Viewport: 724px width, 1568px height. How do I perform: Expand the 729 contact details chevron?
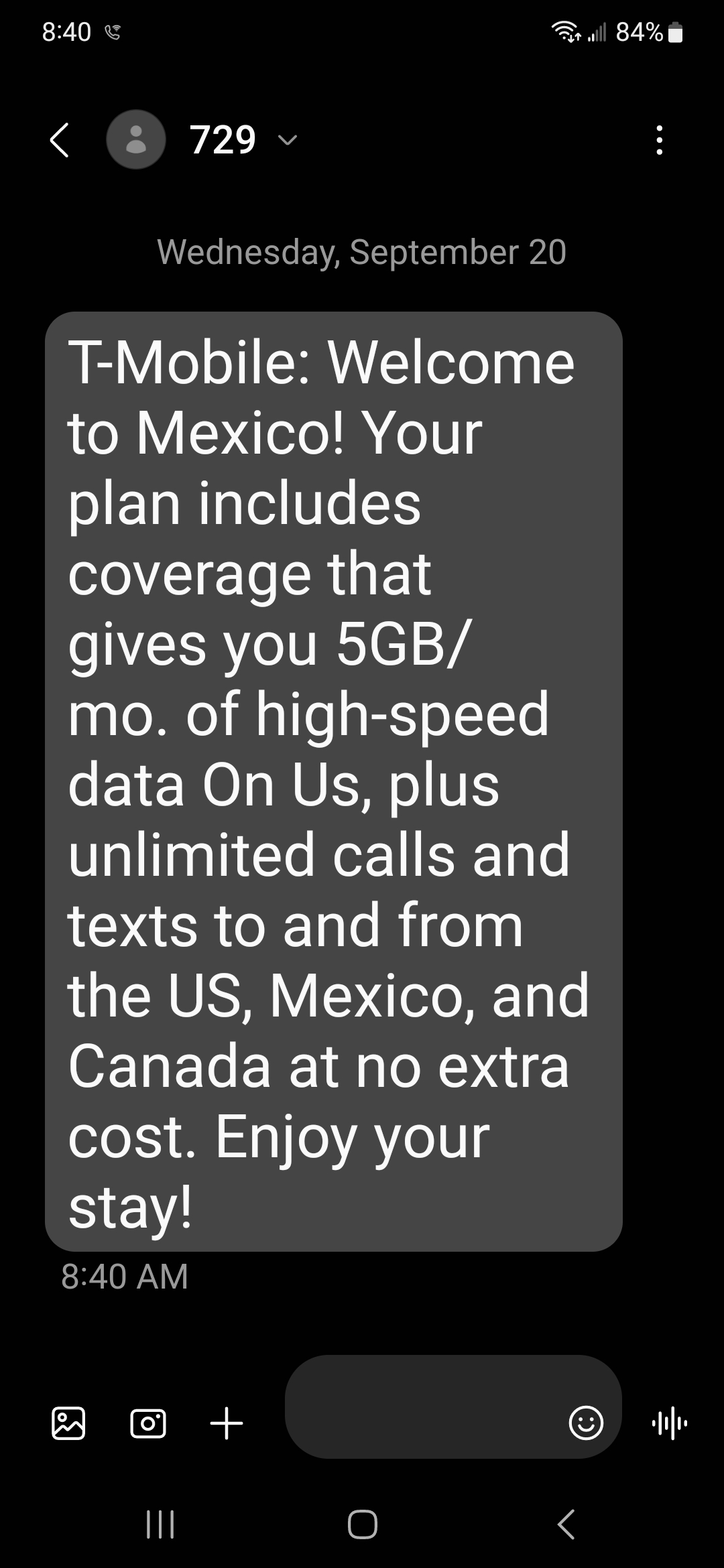[x=288, y=140]
